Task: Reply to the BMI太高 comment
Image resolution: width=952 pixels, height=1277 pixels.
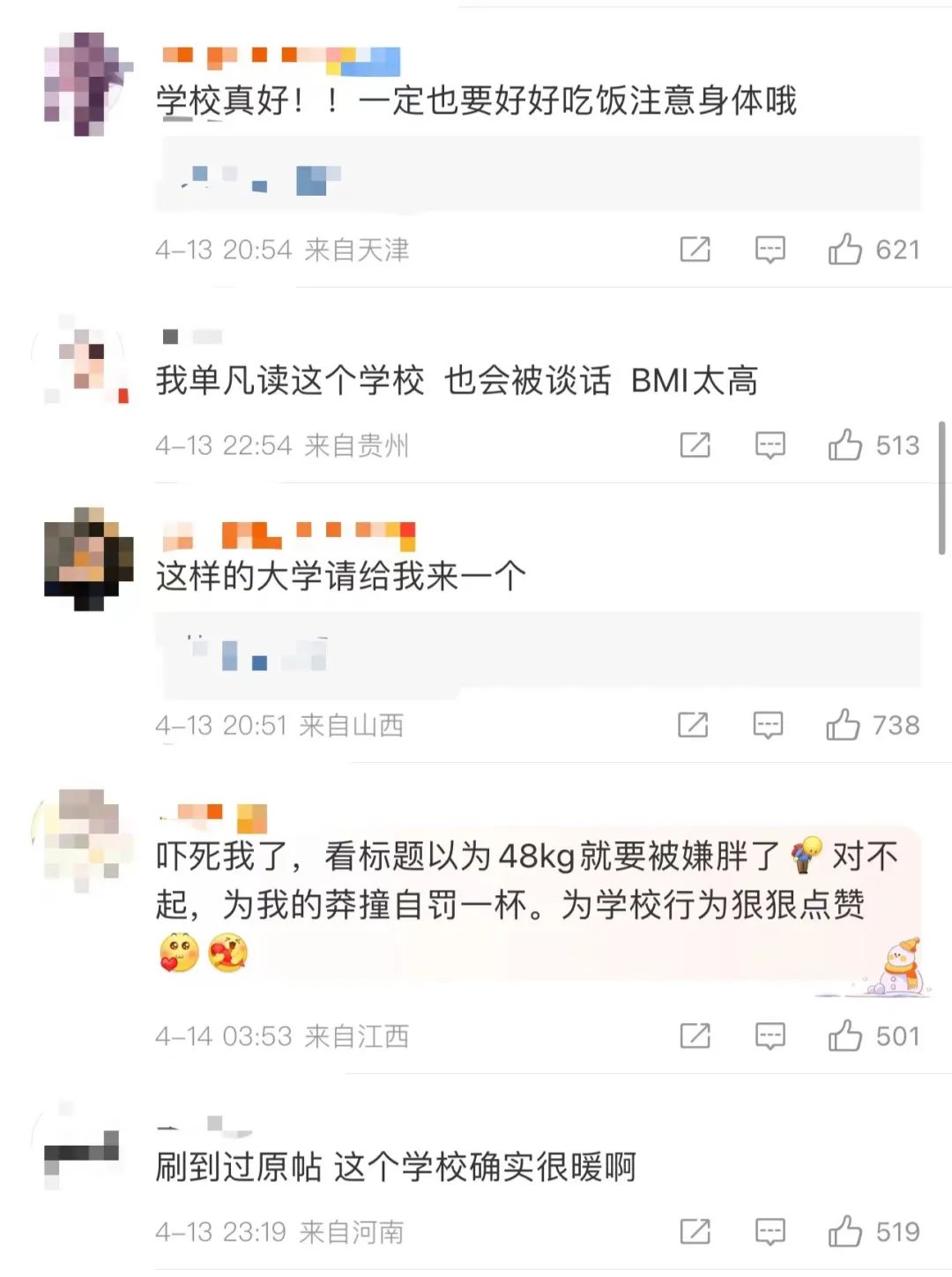Action: (x=770, y=445)
